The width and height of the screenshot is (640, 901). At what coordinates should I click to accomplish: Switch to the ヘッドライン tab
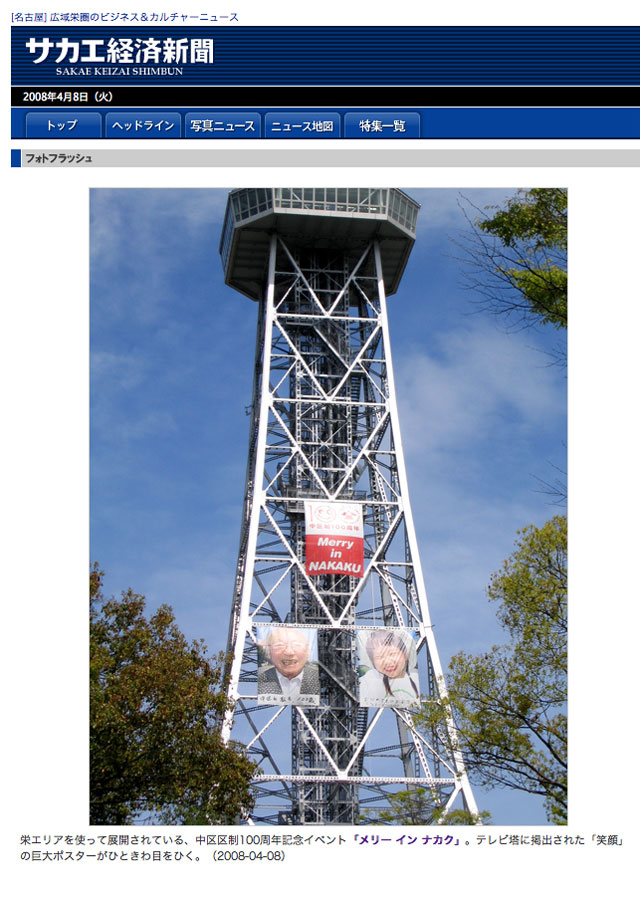pos(143,126)
